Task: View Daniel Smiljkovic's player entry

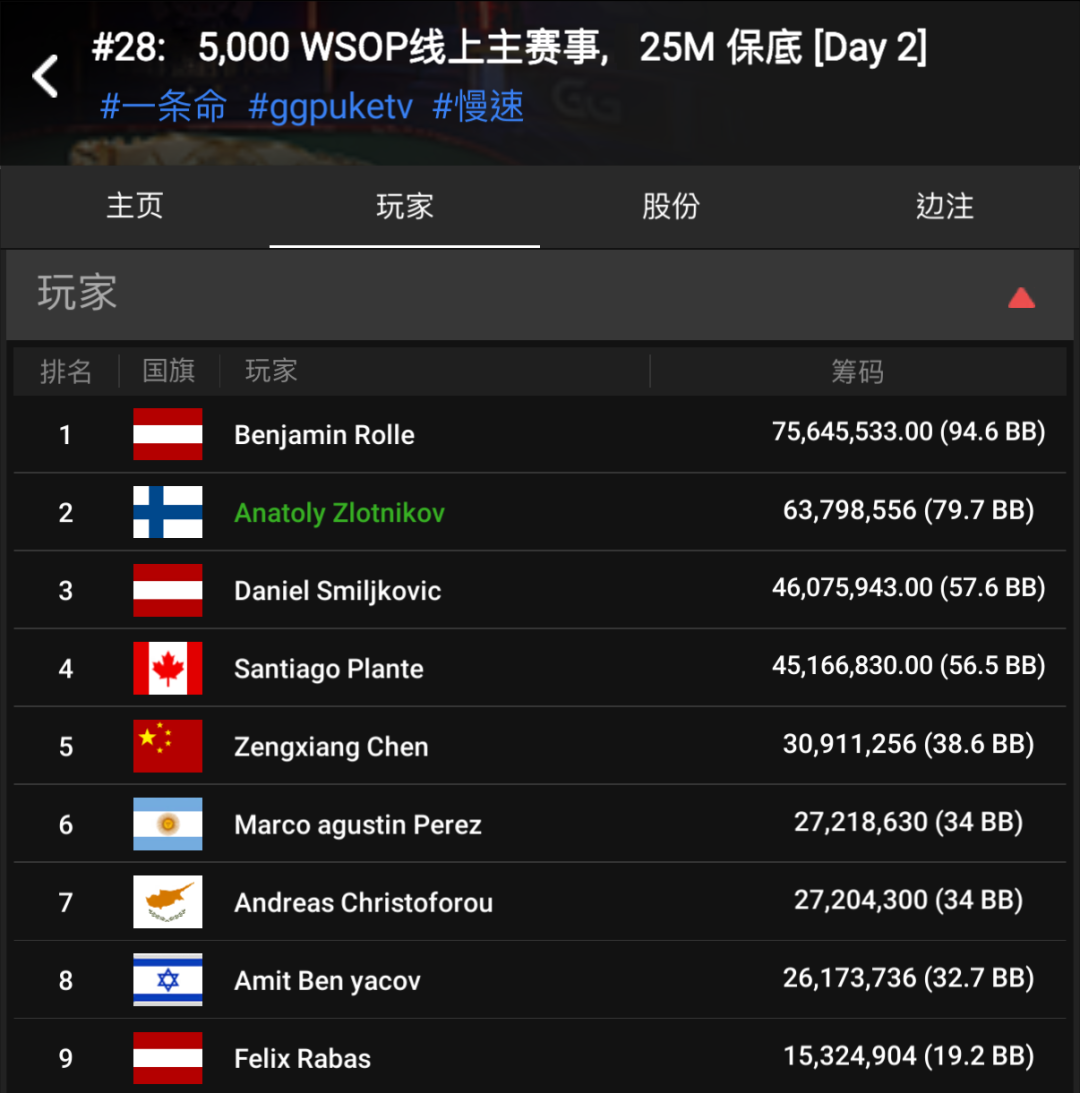Action: tap(337, 591)
